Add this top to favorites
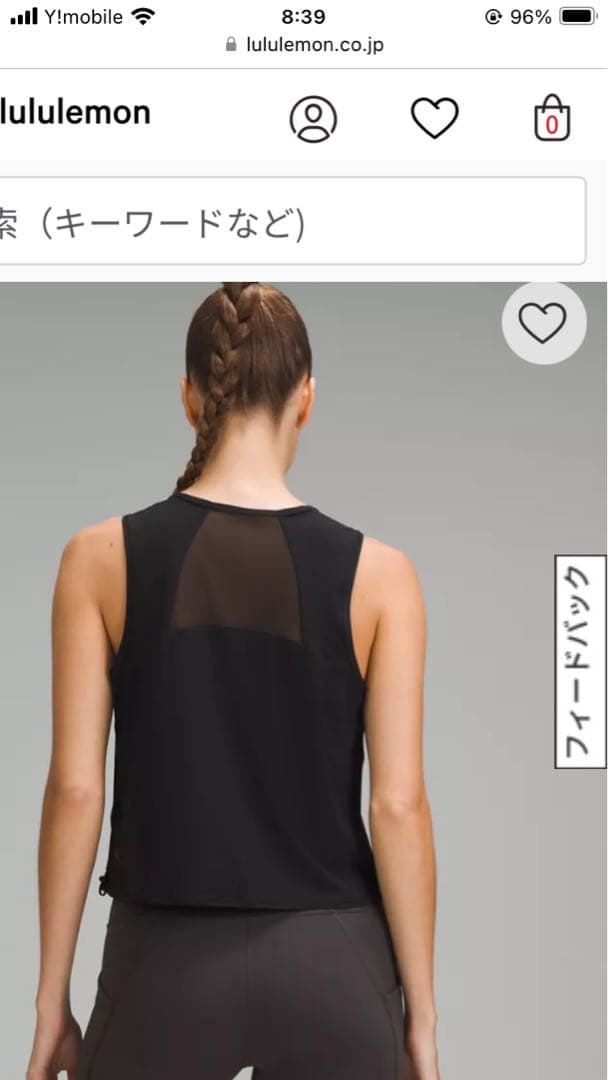This screenshot has height=1080, width=608. 543,322
